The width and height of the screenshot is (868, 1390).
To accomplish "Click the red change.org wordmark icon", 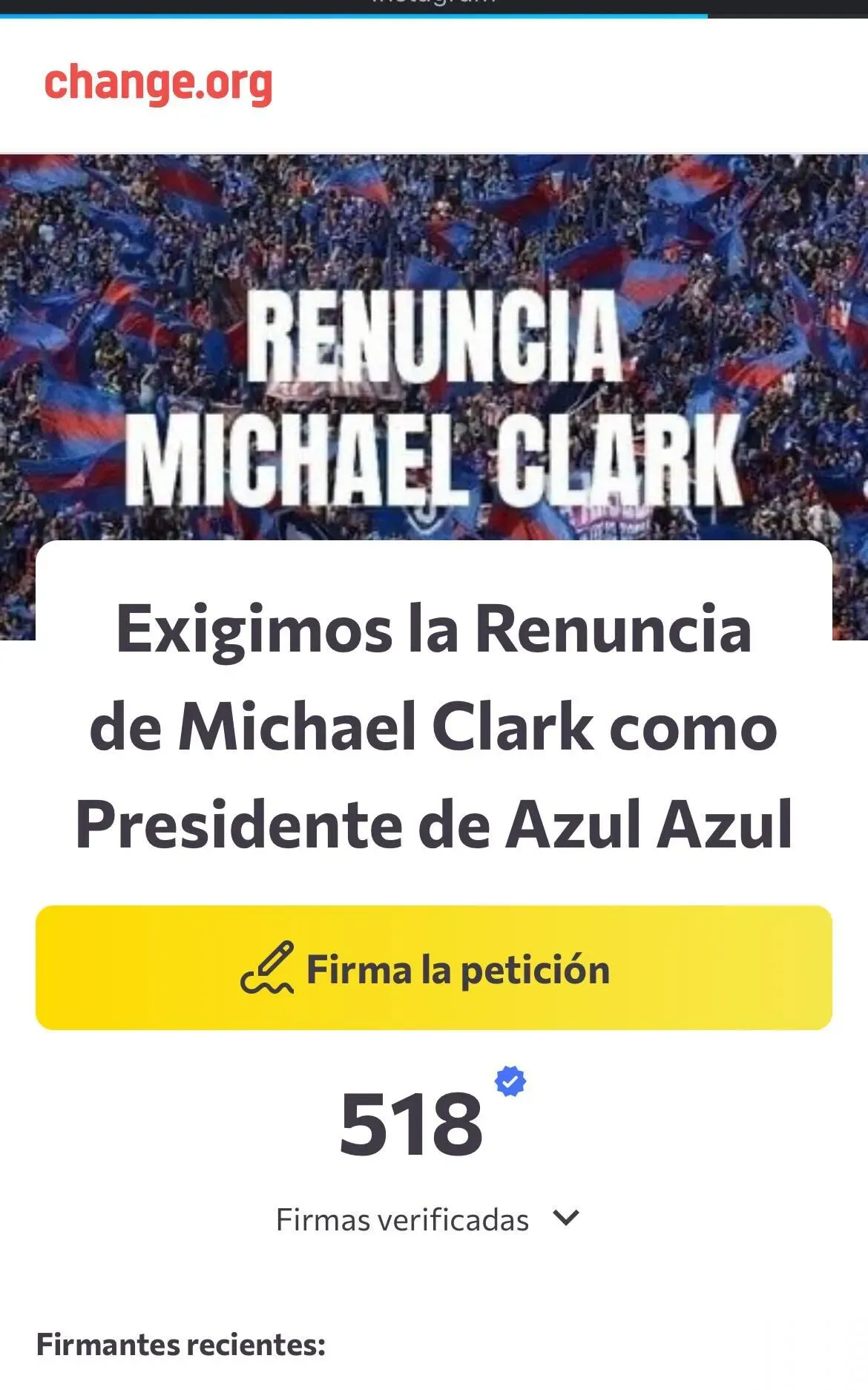I will [157, 84].
